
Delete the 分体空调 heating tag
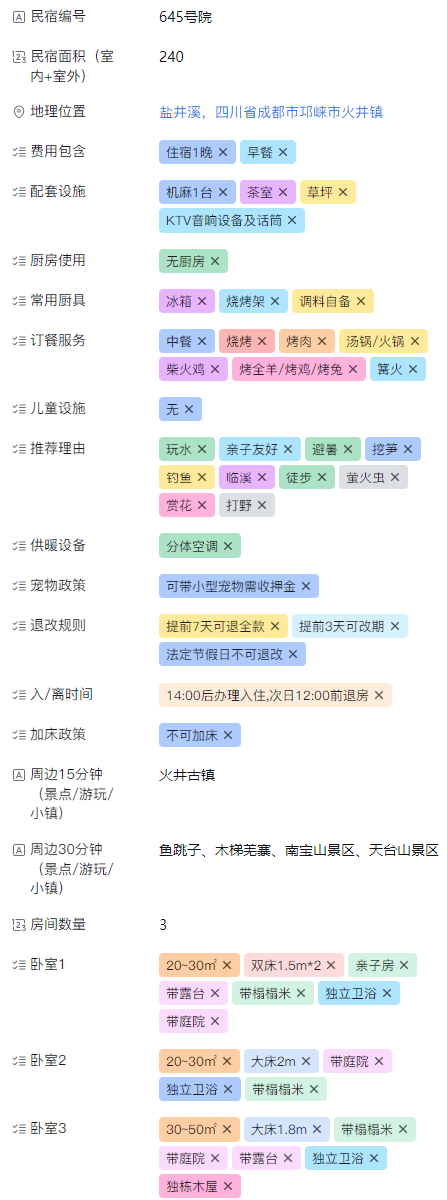click(228, 546)
